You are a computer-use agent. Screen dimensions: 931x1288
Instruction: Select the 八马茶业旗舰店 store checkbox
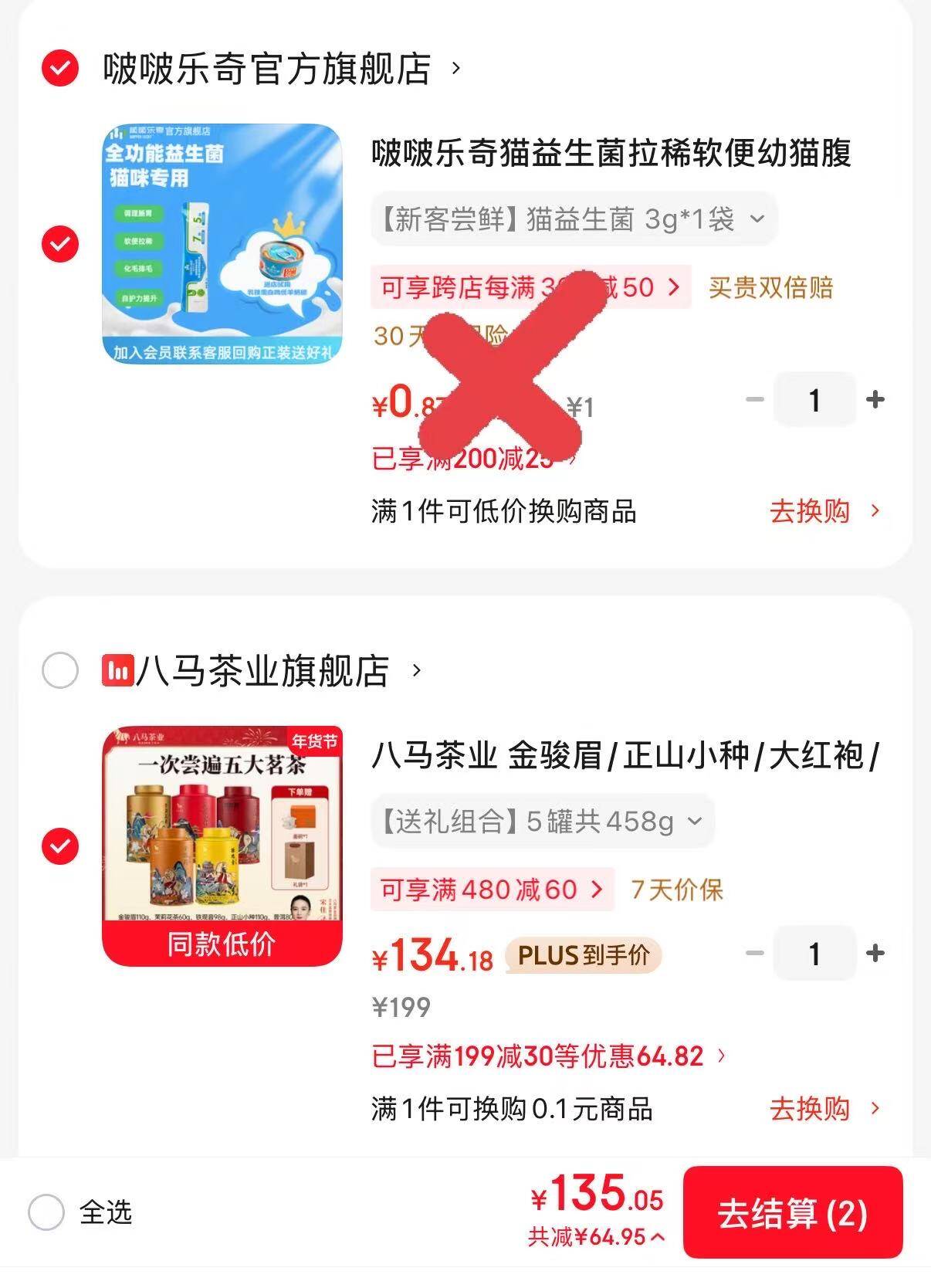pyautogui.click(x=60, y=670)
